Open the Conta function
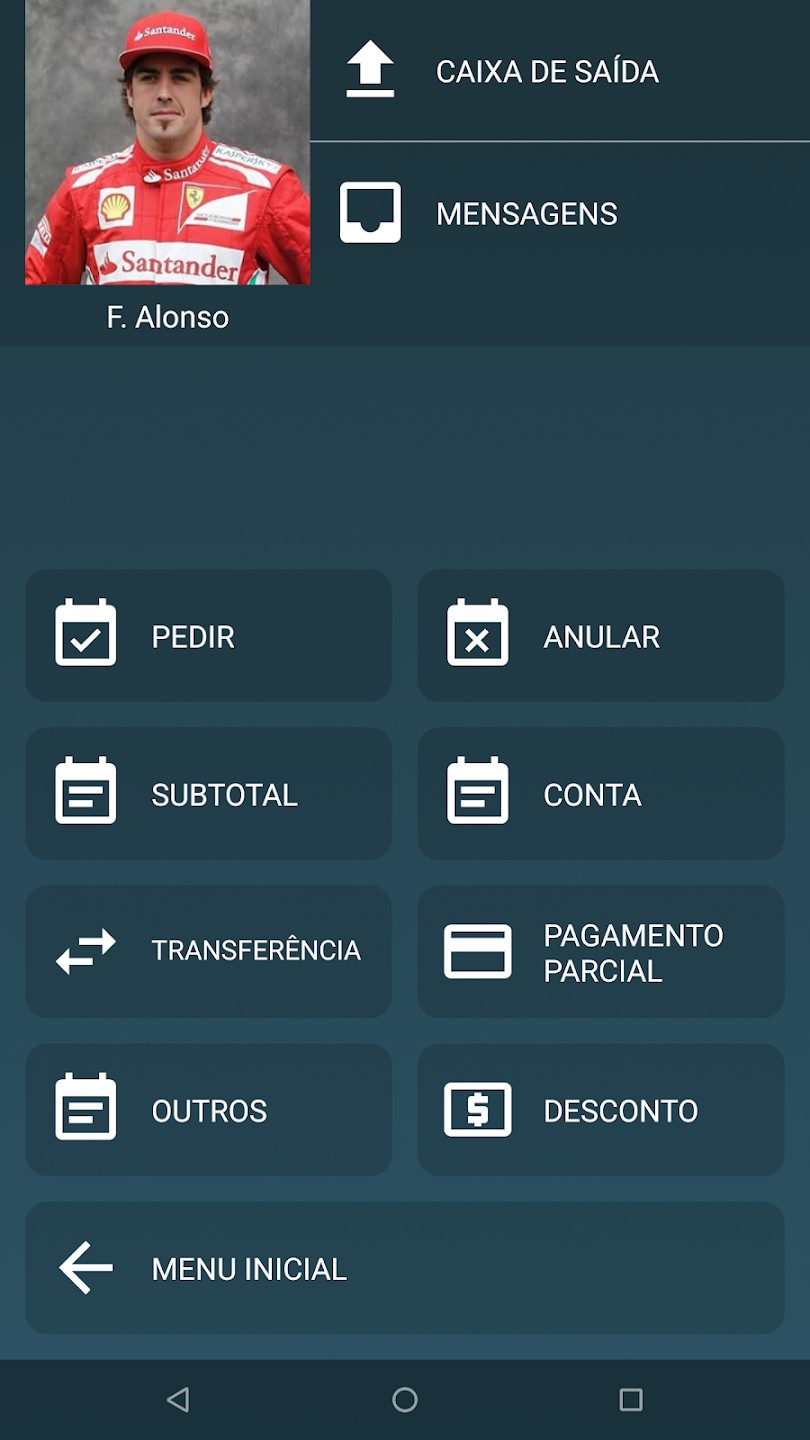Viewport: 810px width, 1440px height. (600, 794)
